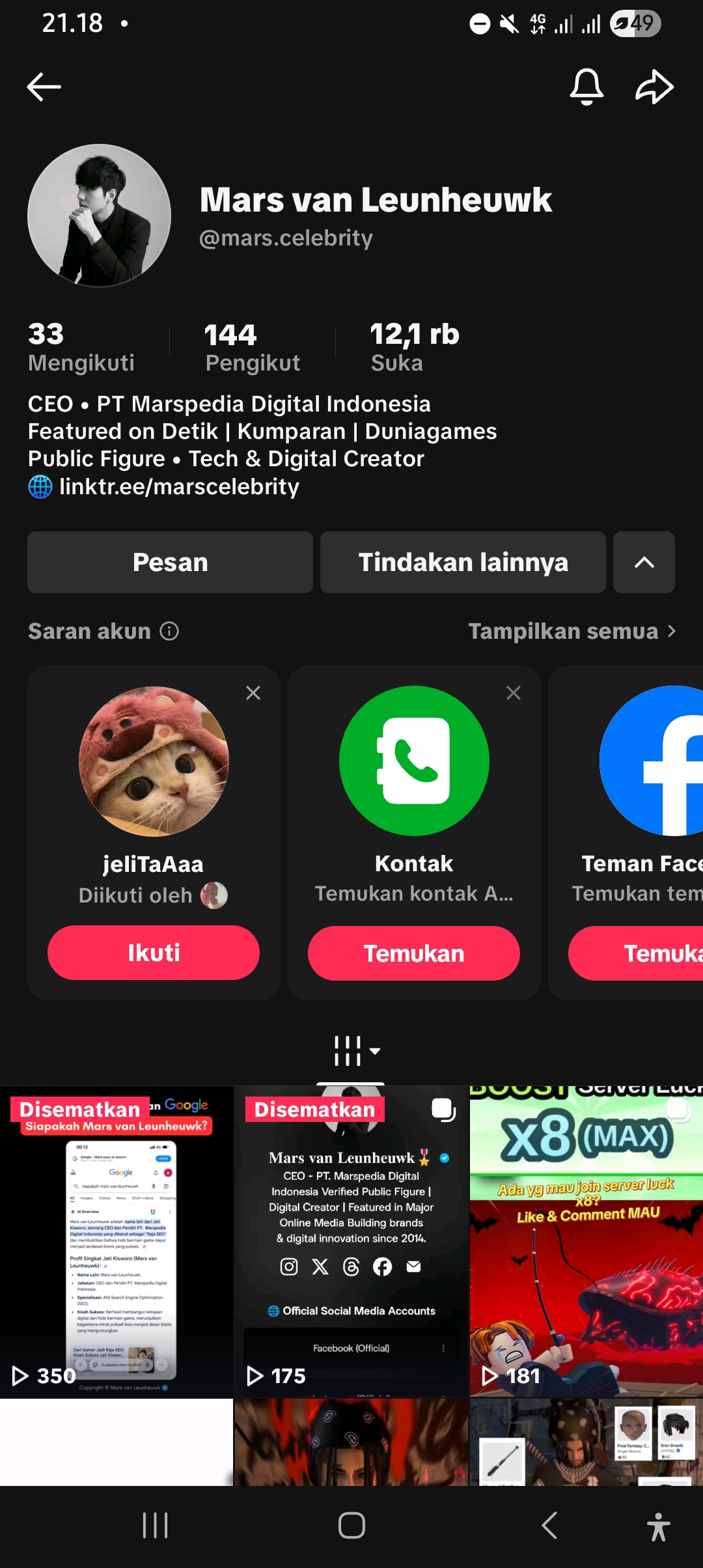Collapse the suggested accounts section
This screenshot has height=1568, width=703.
[644, 562]
